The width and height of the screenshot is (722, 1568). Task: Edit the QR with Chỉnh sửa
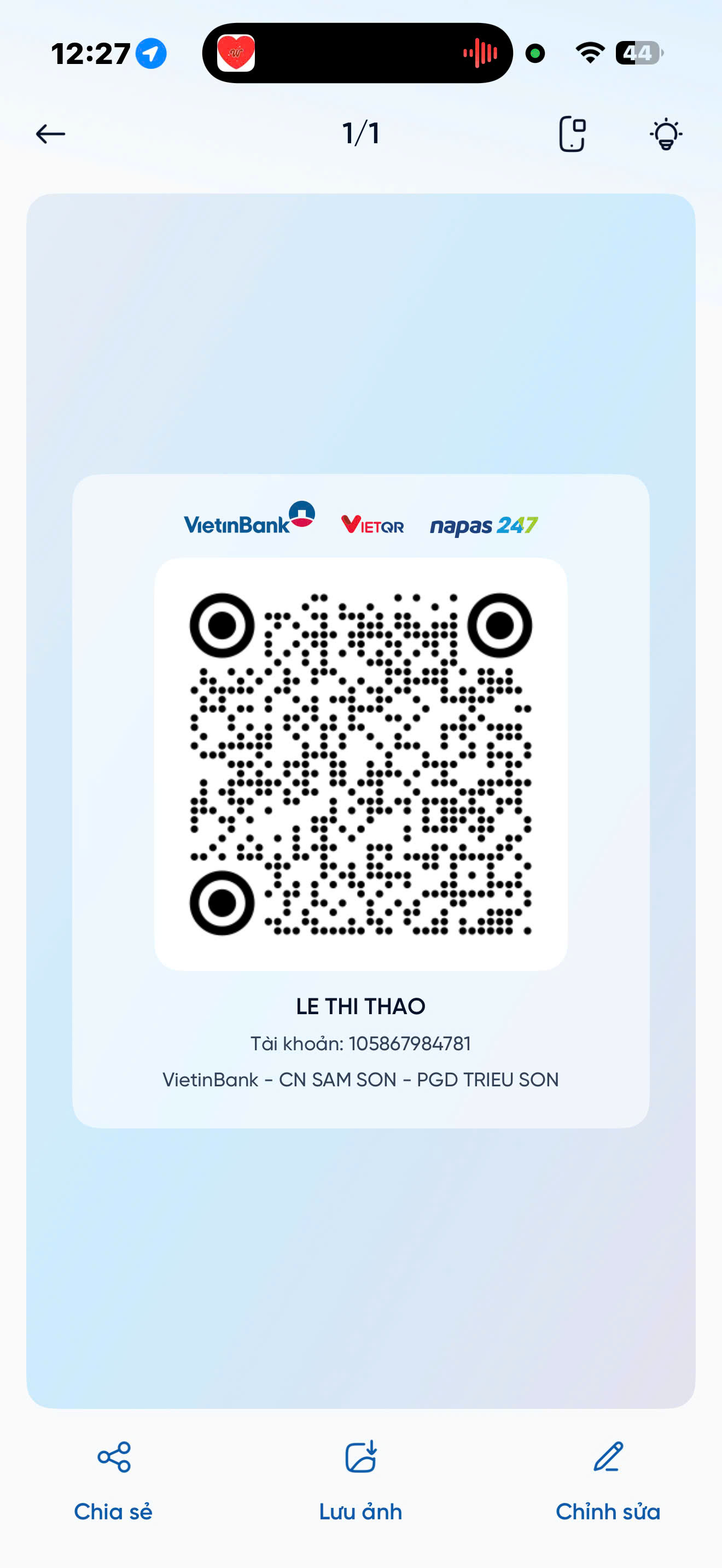tap(608, 1481)
